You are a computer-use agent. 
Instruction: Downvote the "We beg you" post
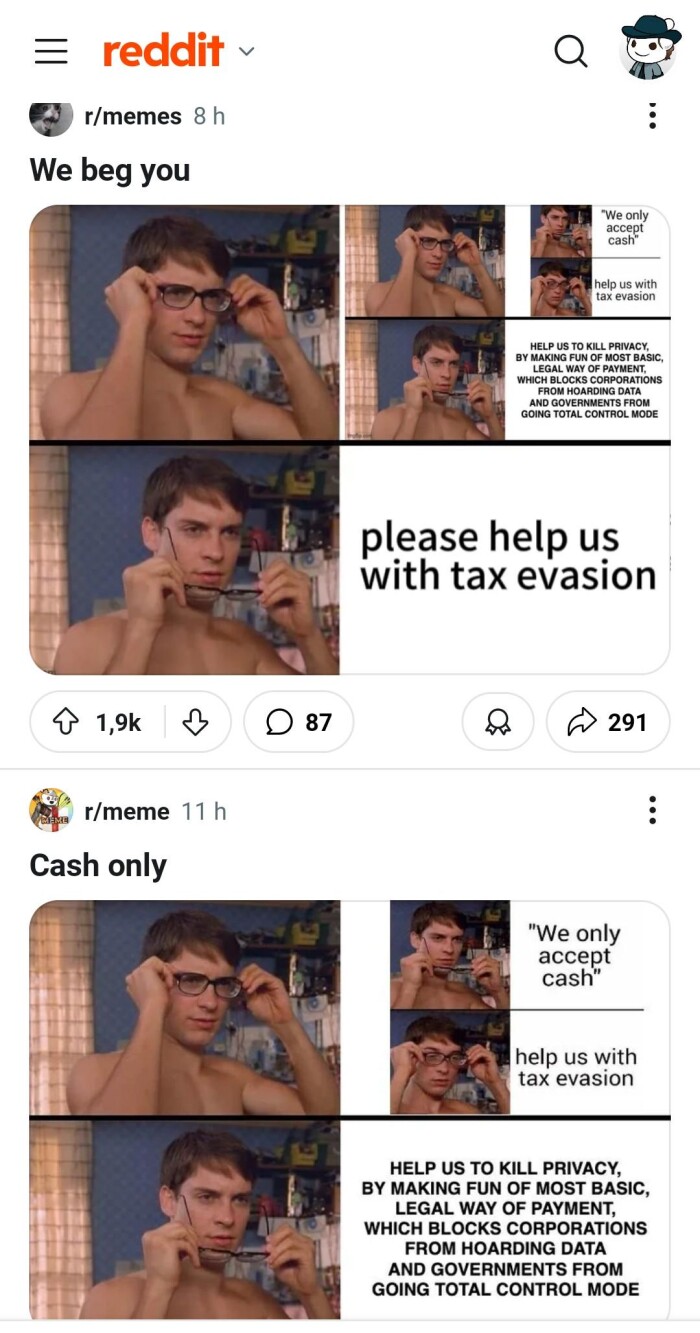[196, 722]
